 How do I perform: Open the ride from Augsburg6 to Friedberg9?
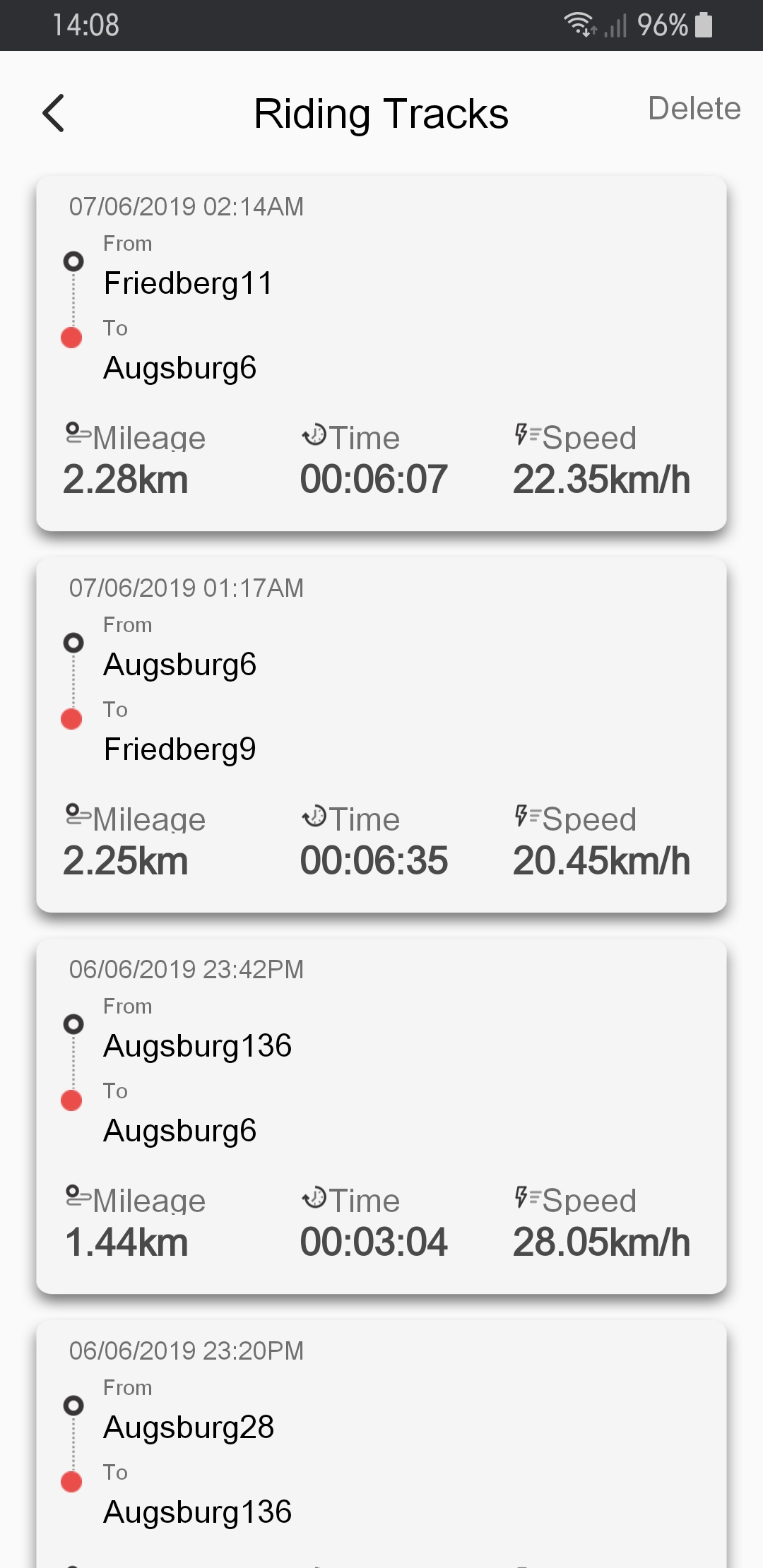click(381, 735)
